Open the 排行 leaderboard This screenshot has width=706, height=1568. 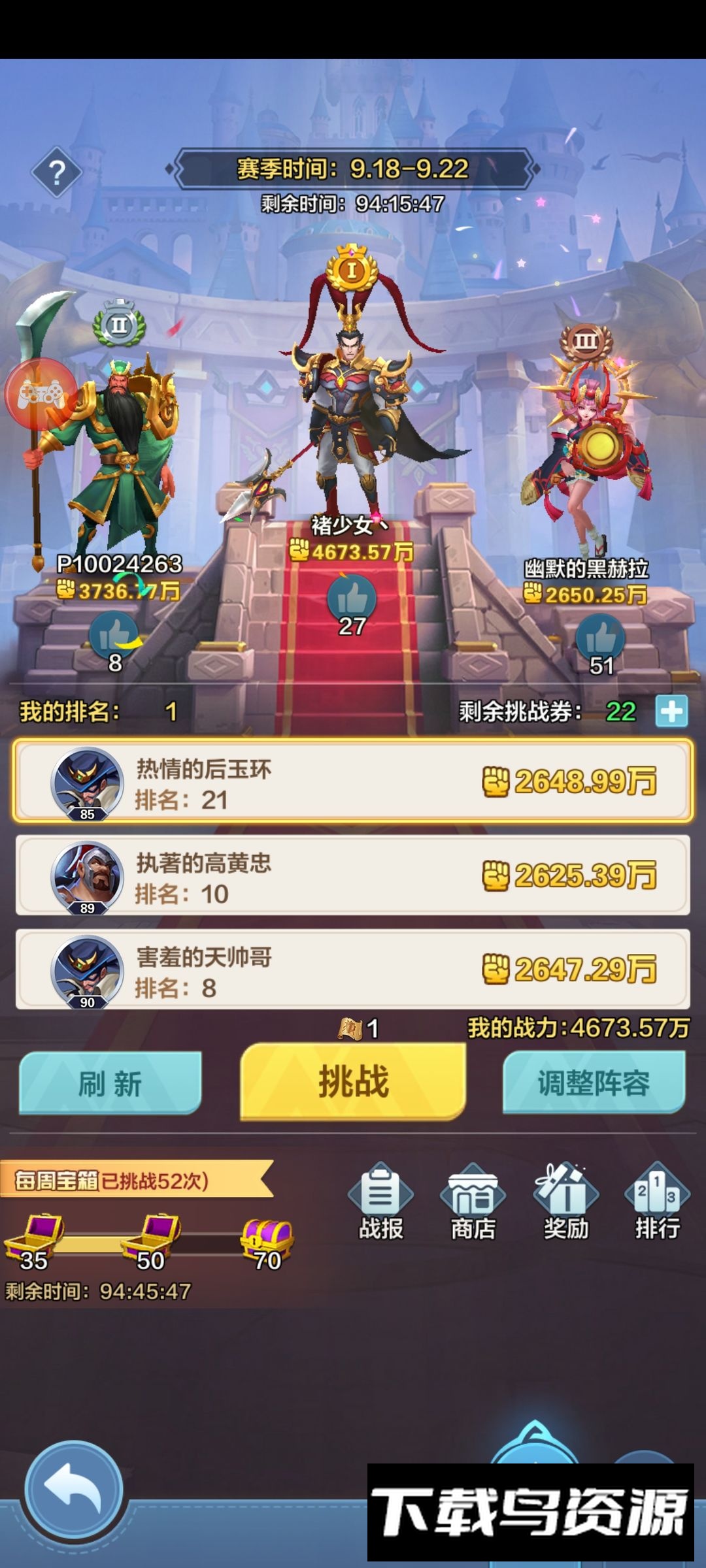click(x=658, y=1202)
